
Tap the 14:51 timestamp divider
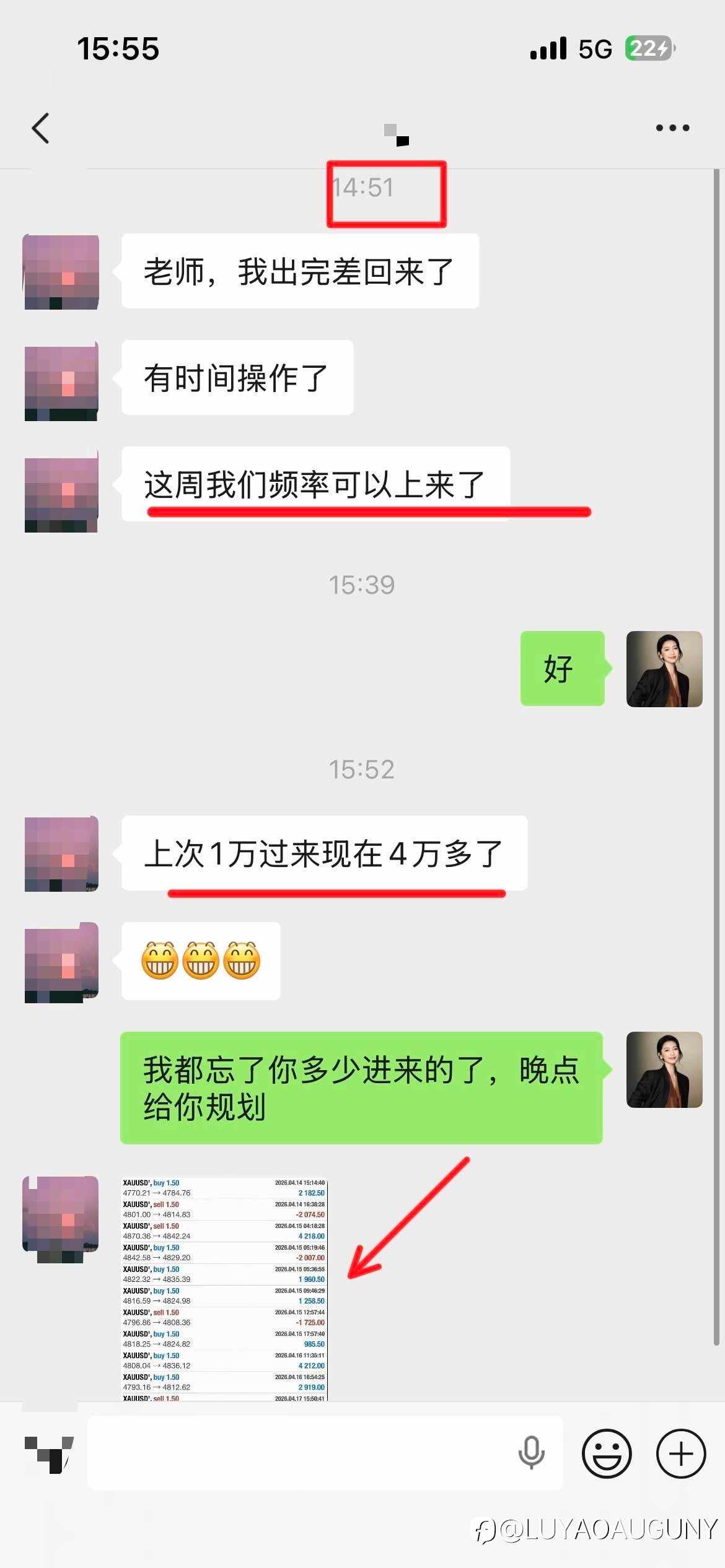point(362,188)
